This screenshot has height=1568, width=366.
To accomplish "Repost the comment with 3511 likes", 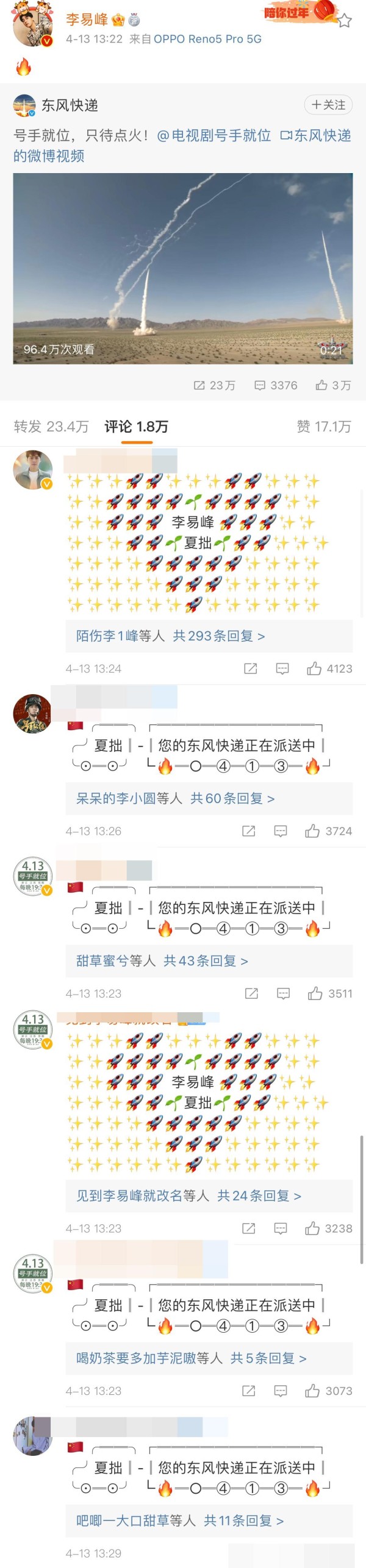I will [x=251, y=994].
